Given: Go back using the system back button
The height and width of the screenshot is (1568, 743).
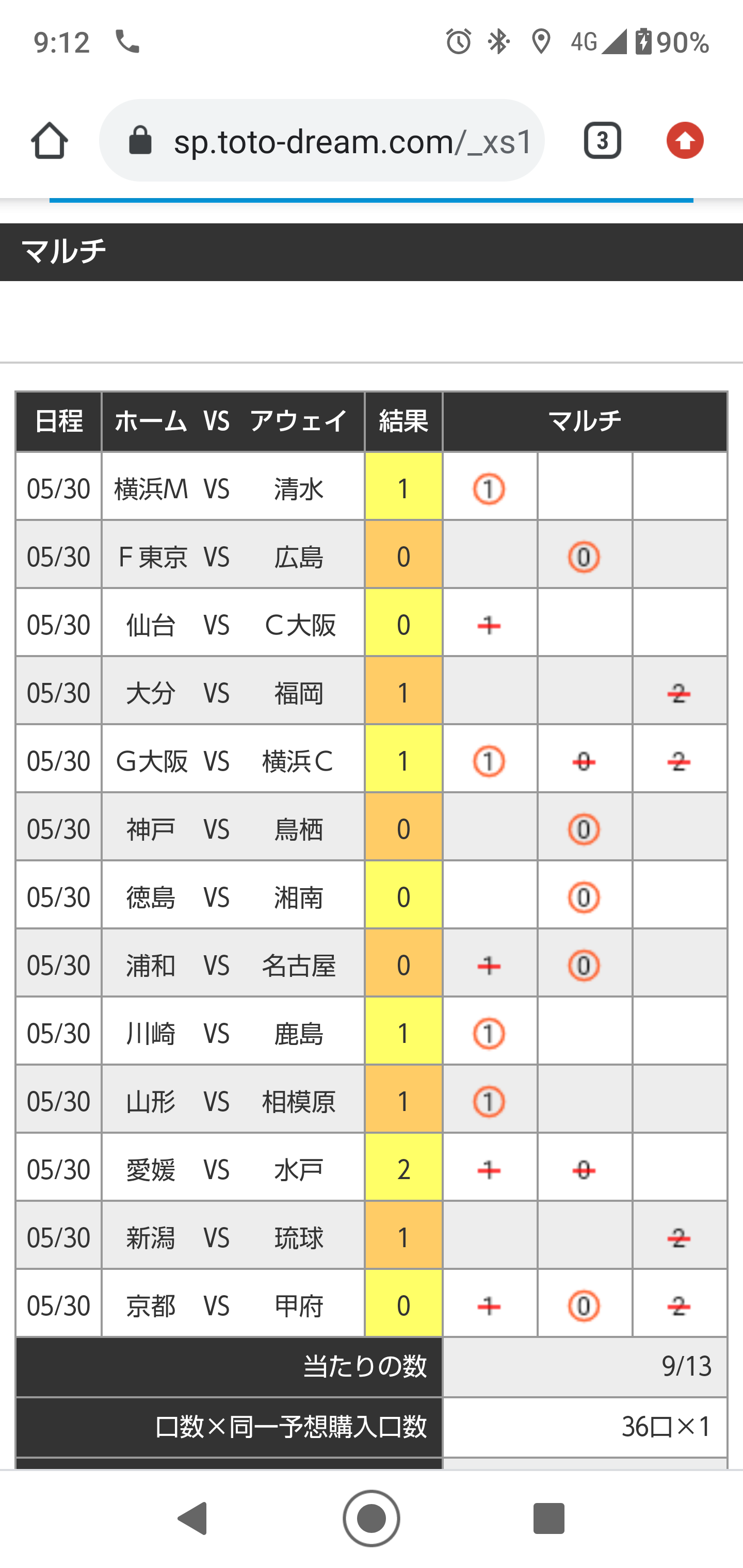Looking at the screenshot, I should pos(192,1518).
